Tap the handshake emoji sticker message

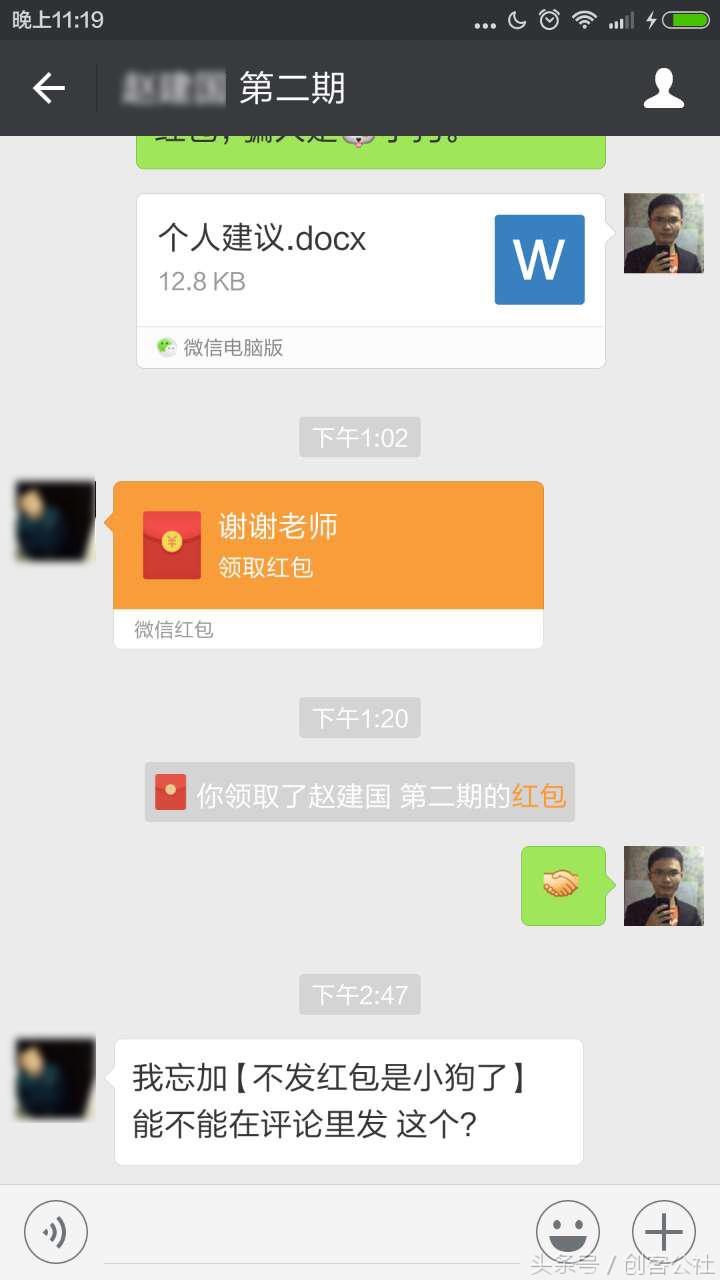pos(563,886)
